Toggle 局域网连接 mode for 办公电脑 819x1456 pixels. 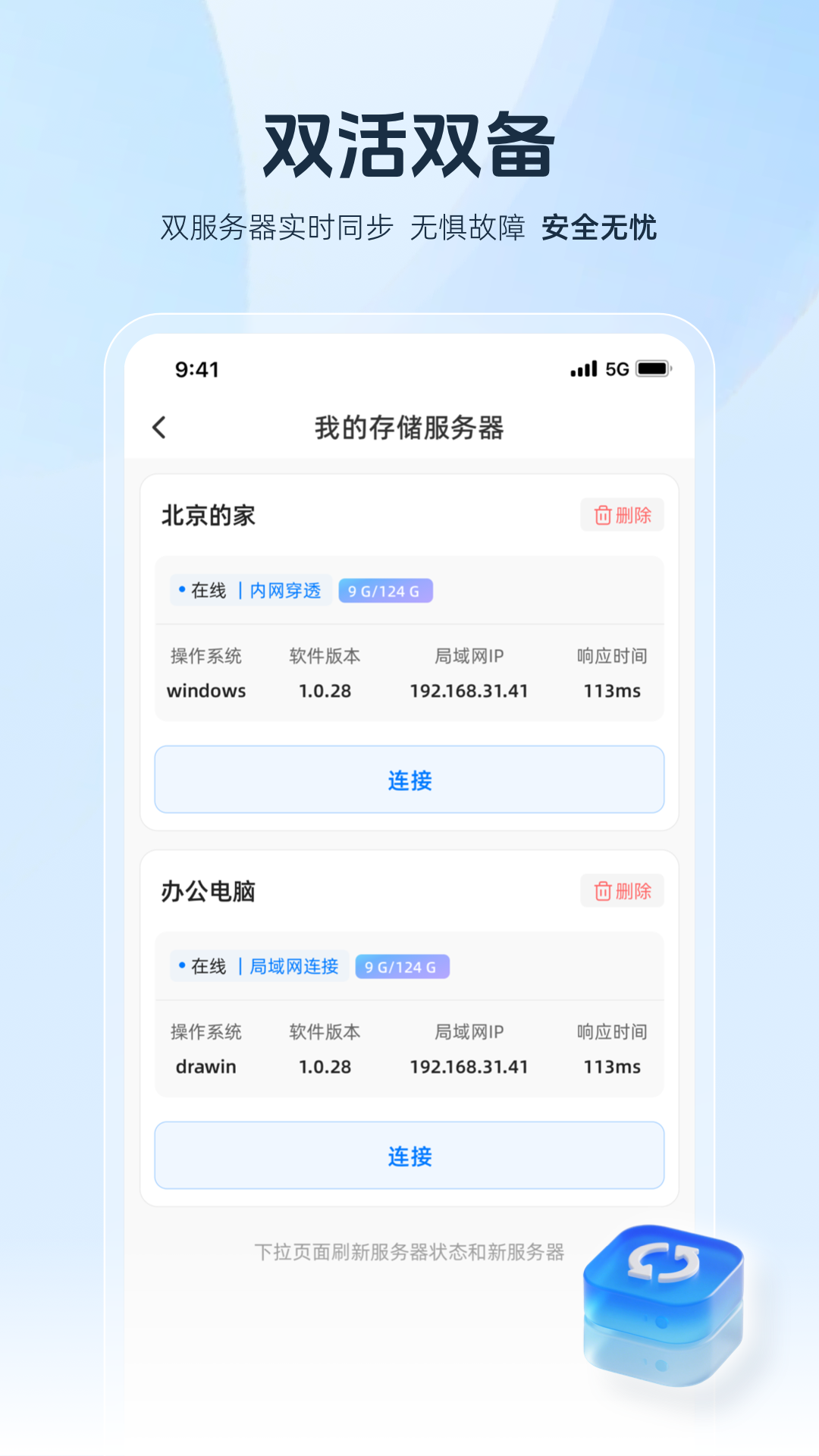[296, 966]
